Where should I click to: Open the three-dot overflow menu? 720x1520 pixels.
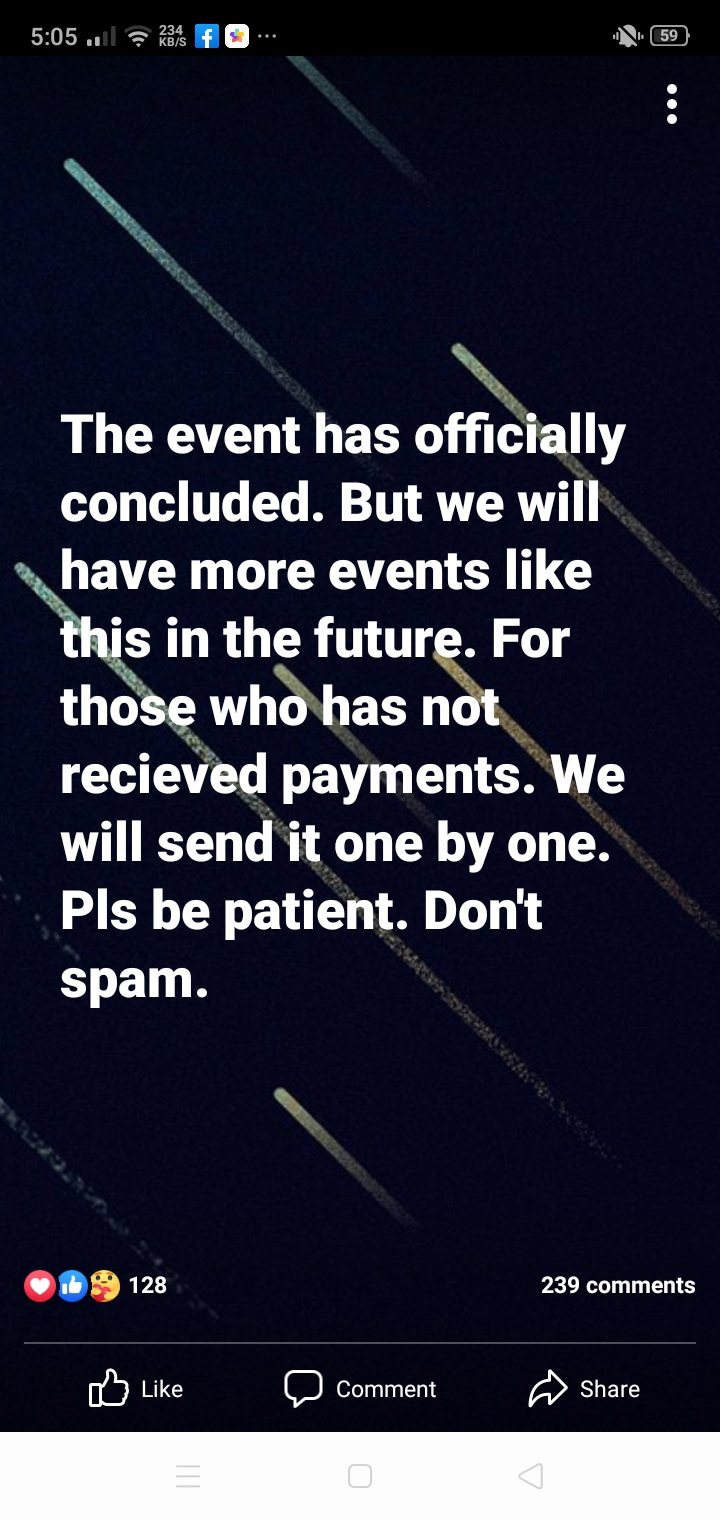coord(672,104)
